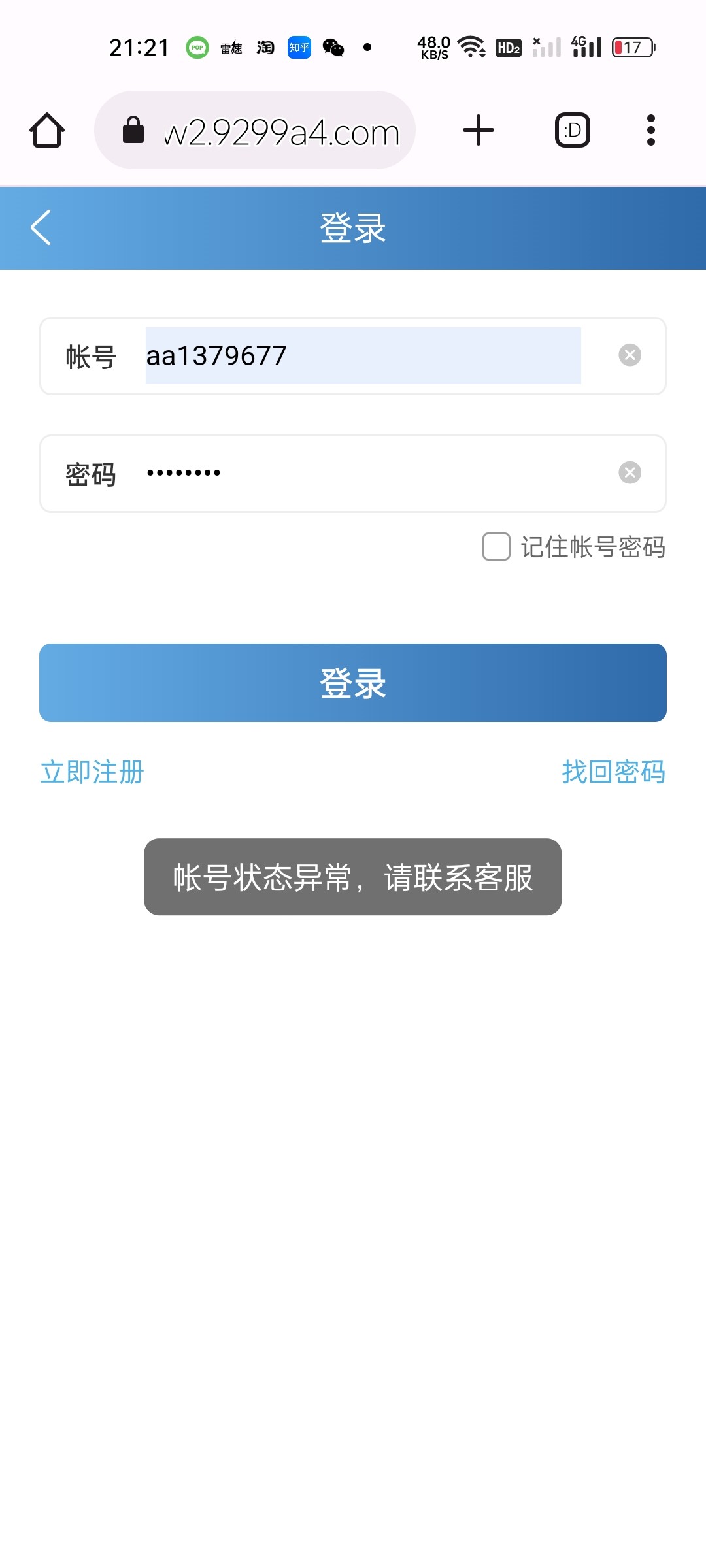
Task: Check the 记住帐号密码 checkbox
Action: (x=496, y=547)
